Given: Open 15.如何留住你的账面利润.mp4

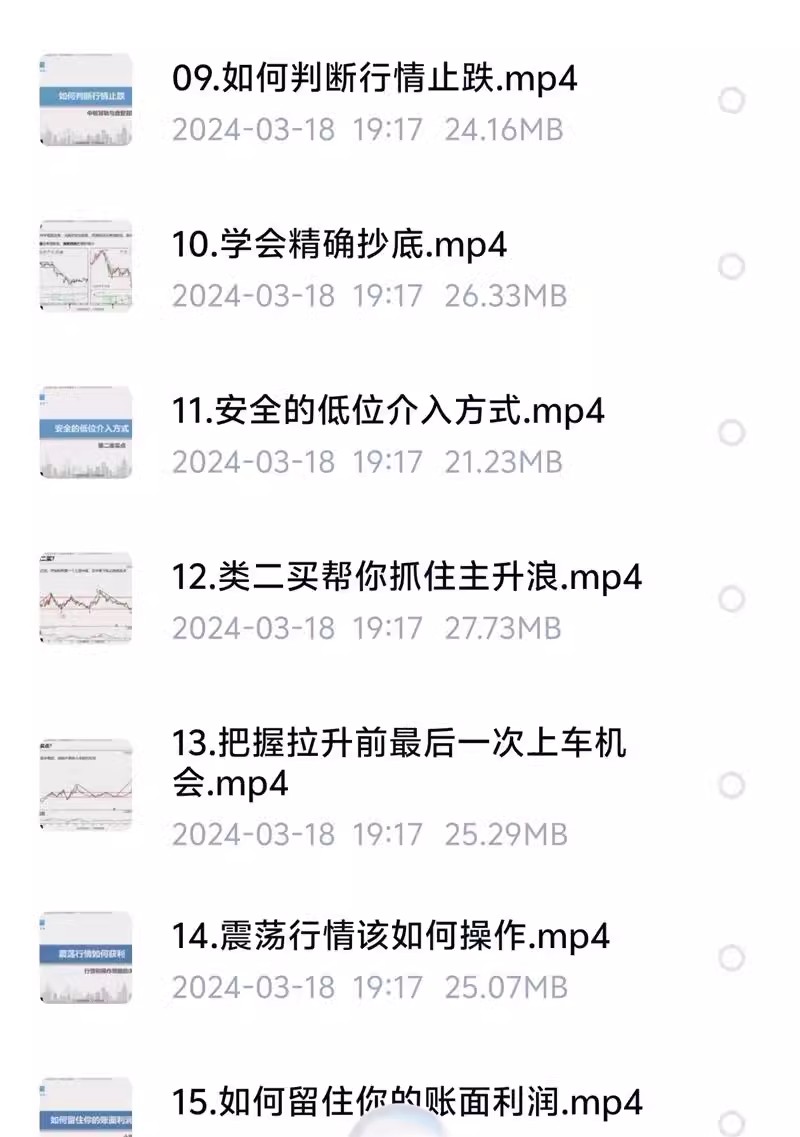Looking at the screenshot, I should [x=410, y=1107].
